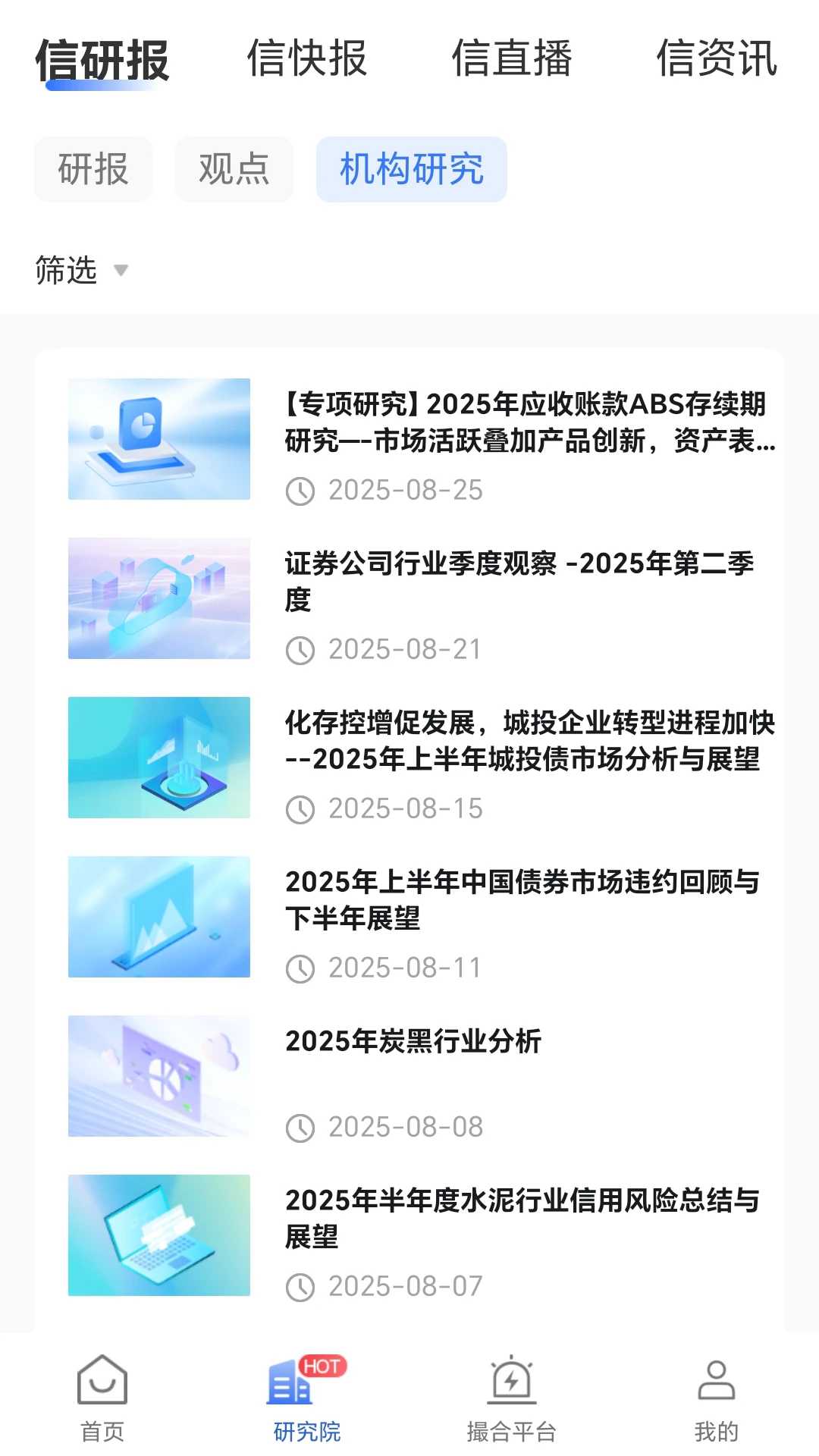Select the 观点 filter chip

pyautogui.click(x=234, y=169)
